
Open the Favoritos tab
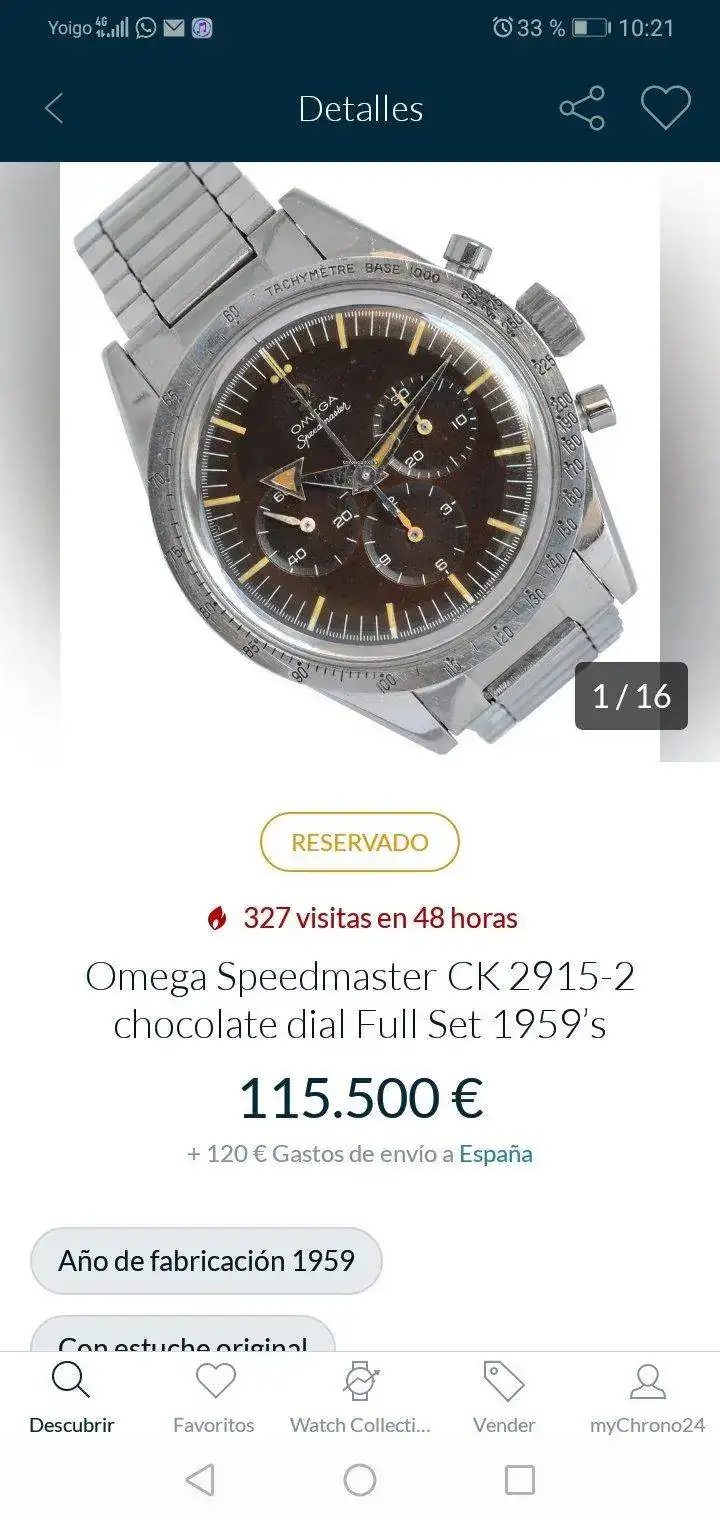pos(214,1398)
